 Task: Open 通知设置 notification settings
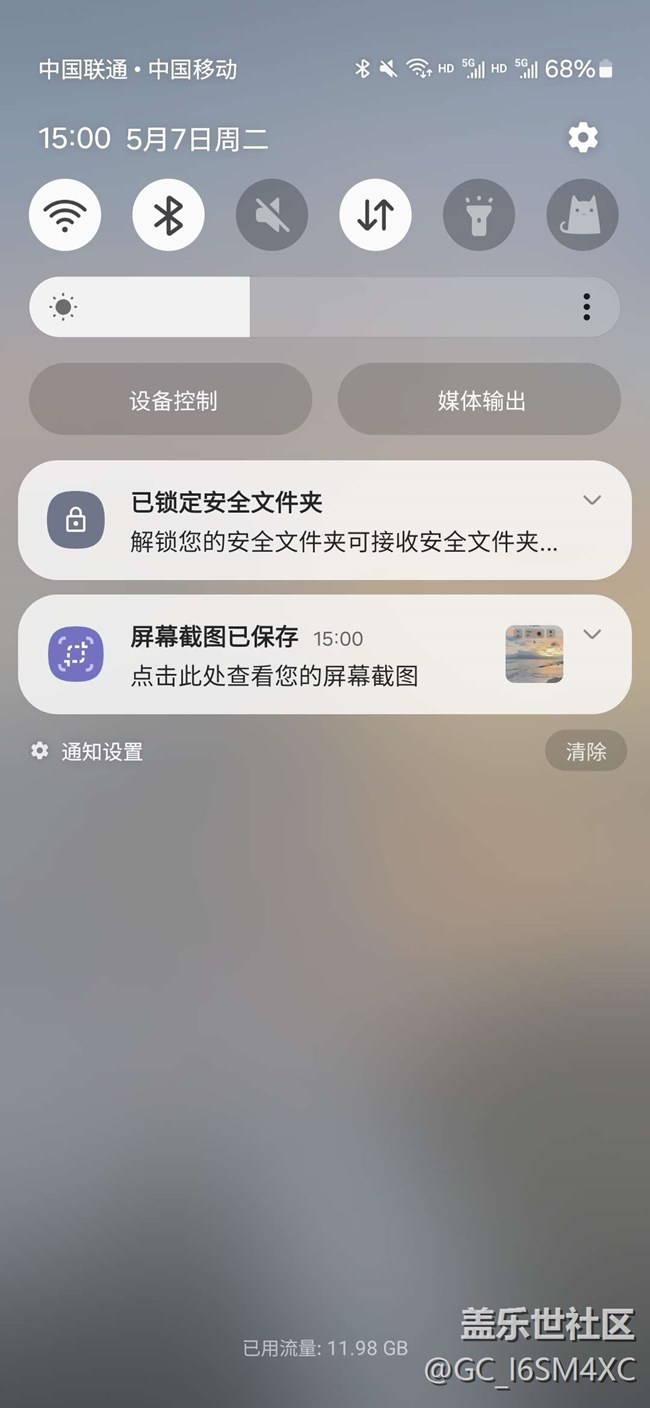pyautogui.click(x=87, y=751)
